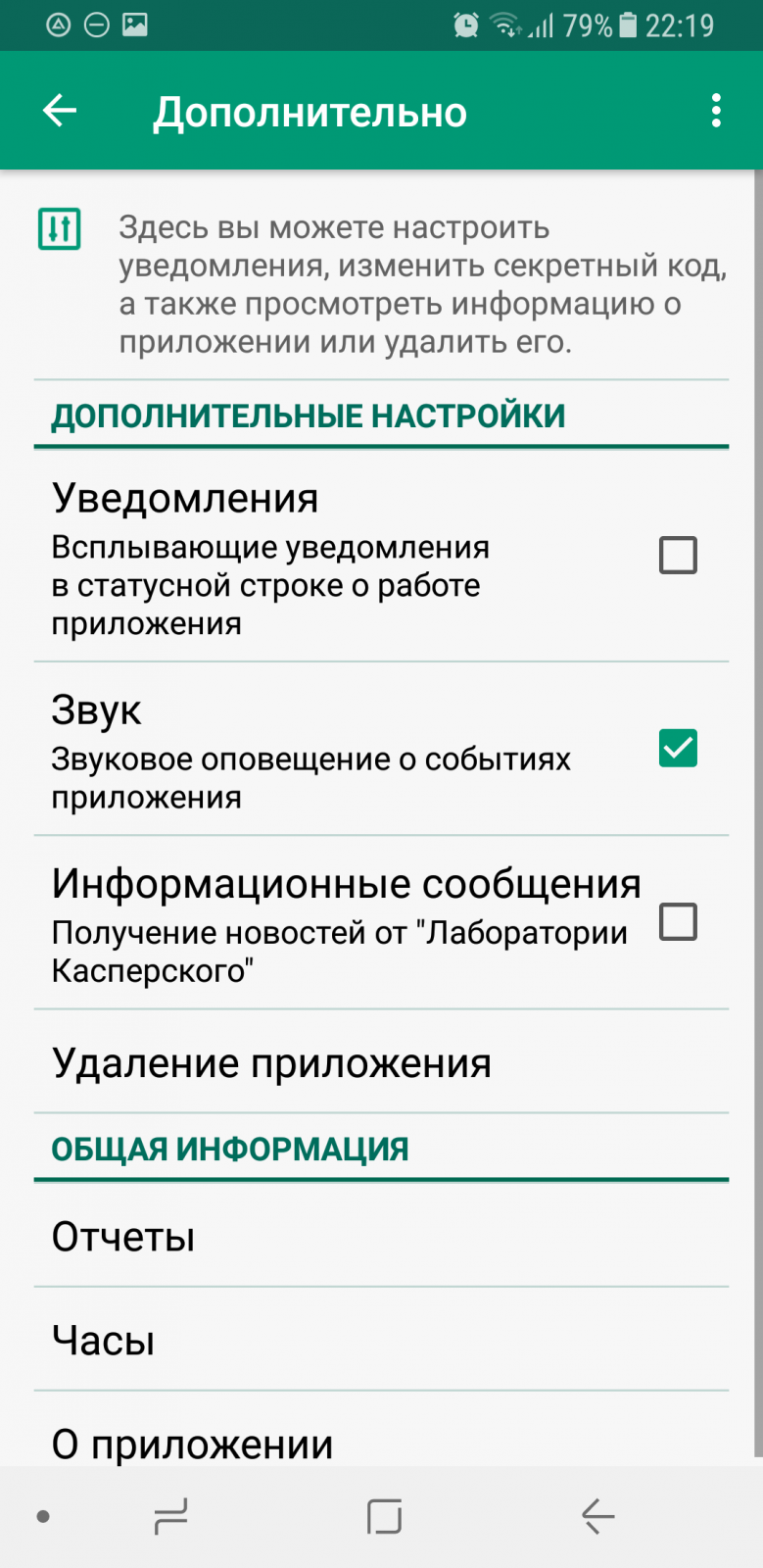Check the Информационные сообщения checkbox

coord(678,922)
